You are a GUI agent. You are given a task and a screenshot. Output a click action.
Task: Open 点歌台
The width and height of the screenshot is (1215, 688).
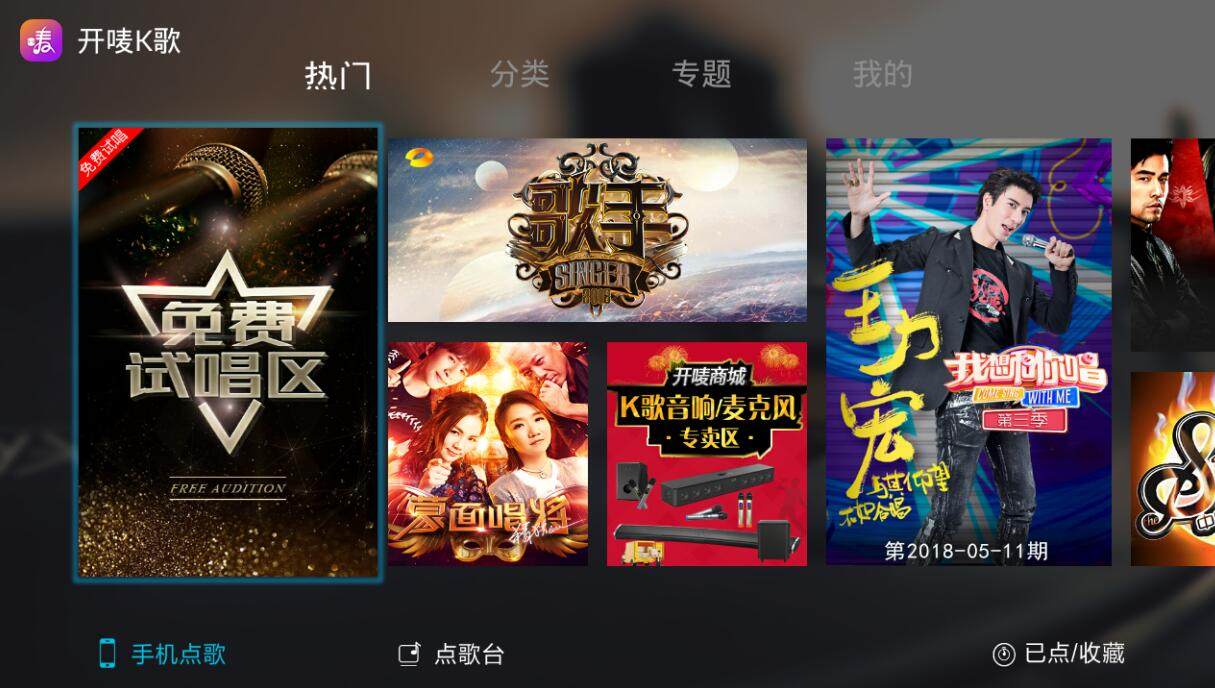pos(452,654)
